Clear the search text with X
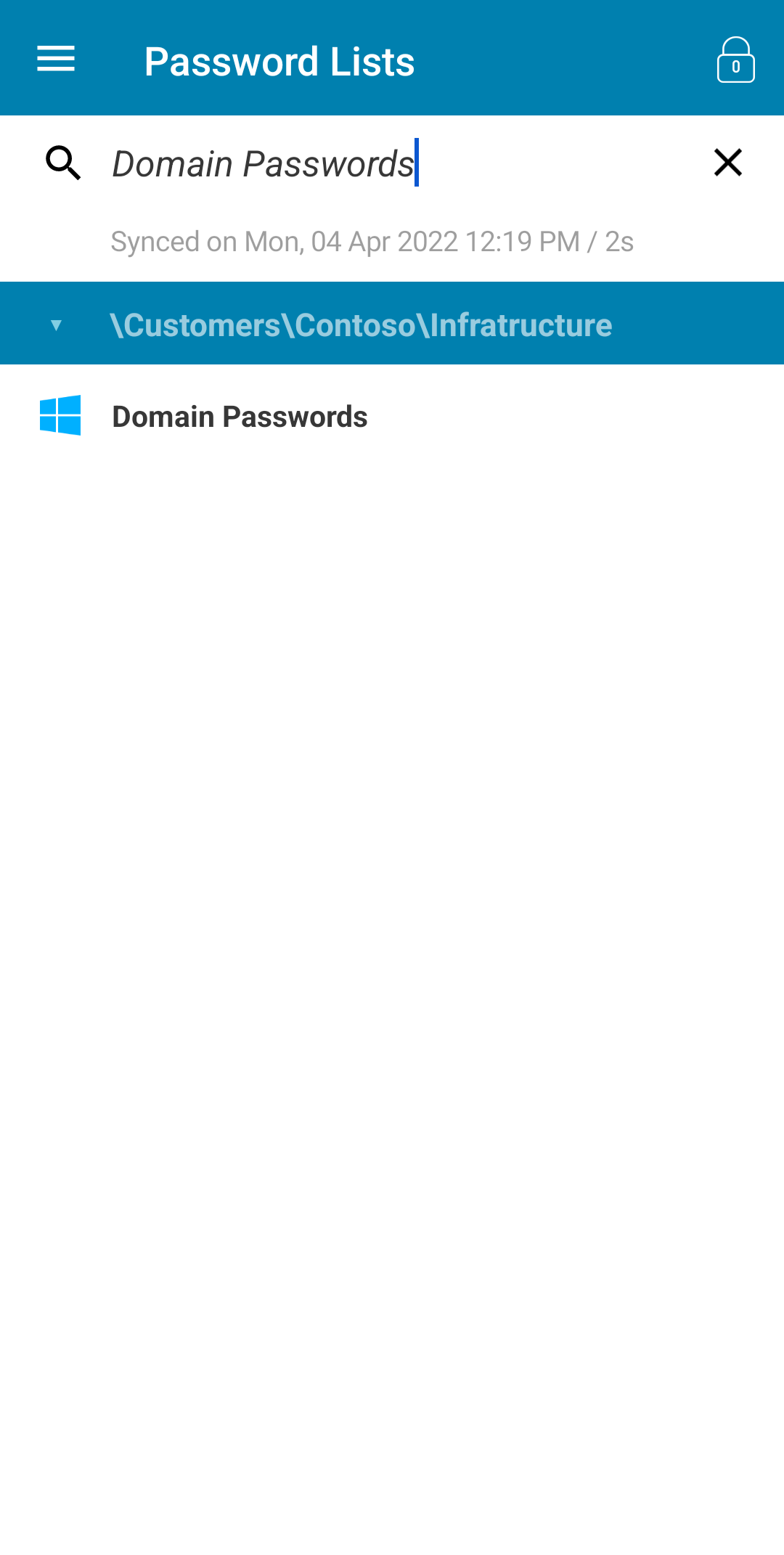 tap(728, 162)
